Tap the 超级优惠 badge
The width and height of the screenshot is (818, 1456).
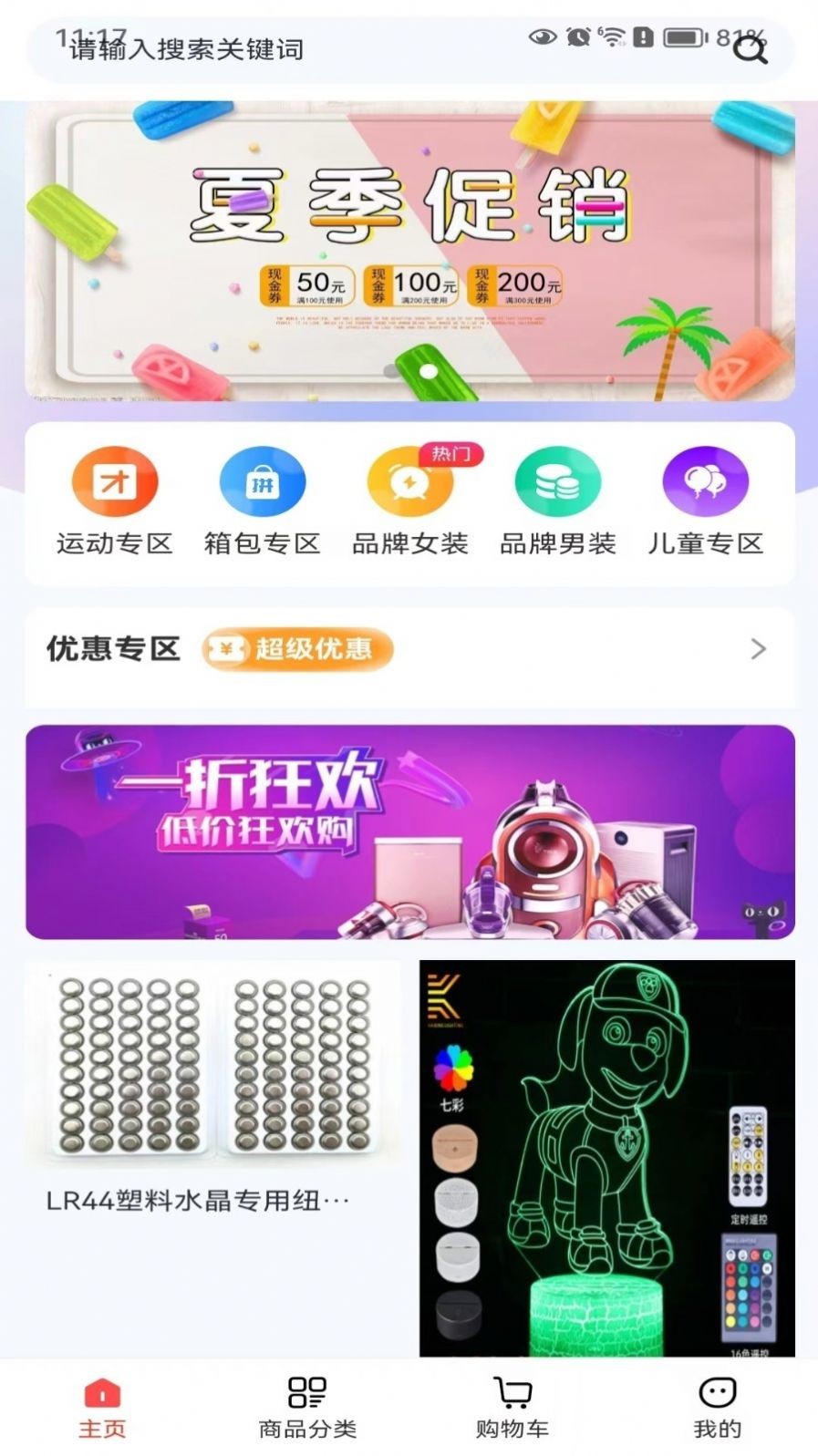298,649
